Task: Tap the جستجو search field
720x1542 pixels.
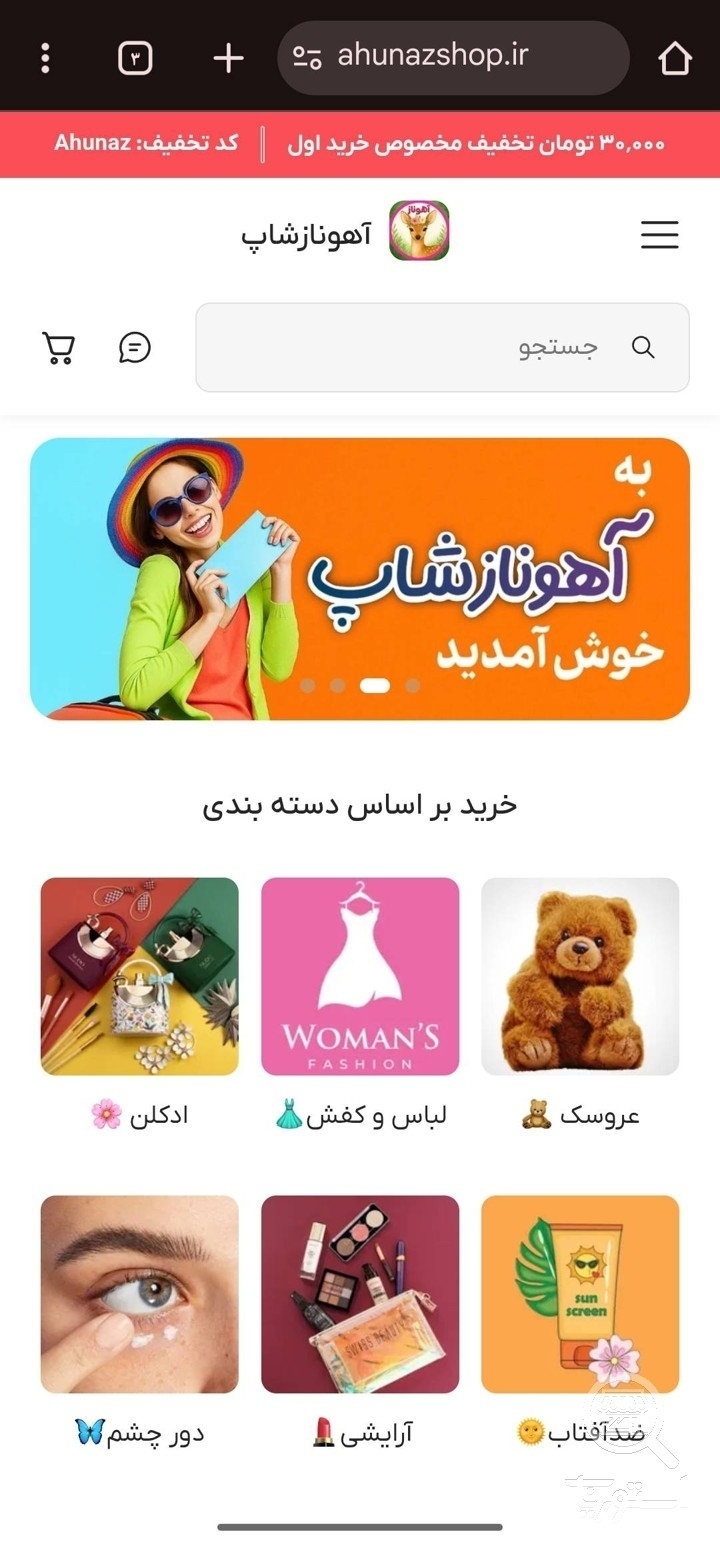Action: 442,347
